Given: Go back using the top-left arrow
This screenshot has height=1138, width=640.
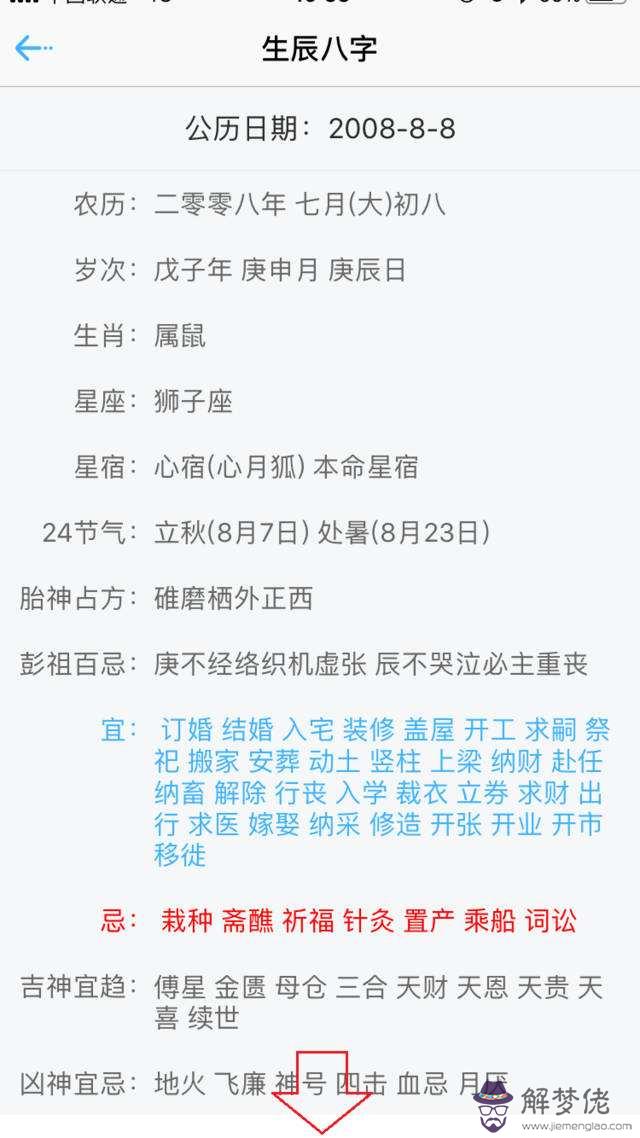Looking at the screenshot, I should pos(33,47).
